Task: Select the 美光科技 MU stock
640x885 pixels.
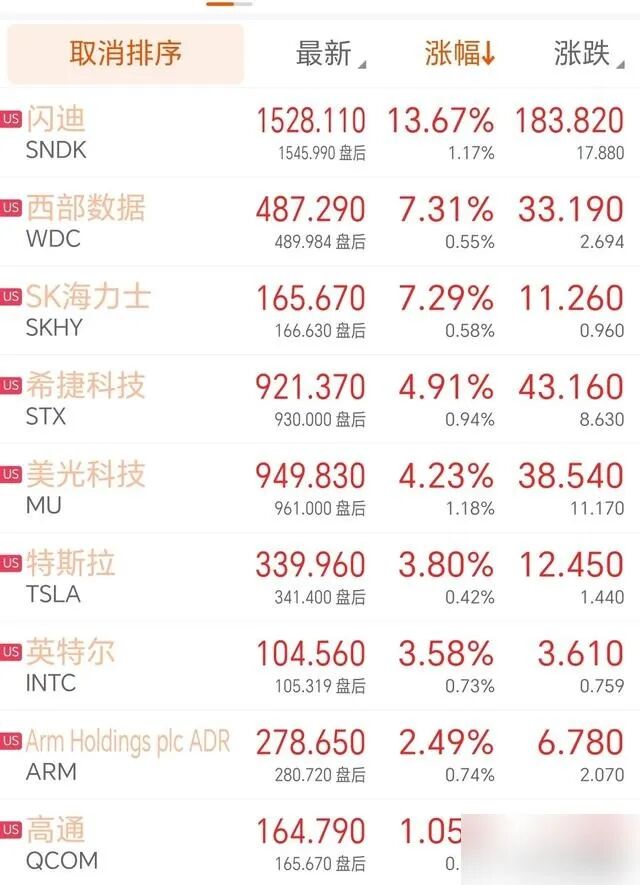Action: coord(320,488)
